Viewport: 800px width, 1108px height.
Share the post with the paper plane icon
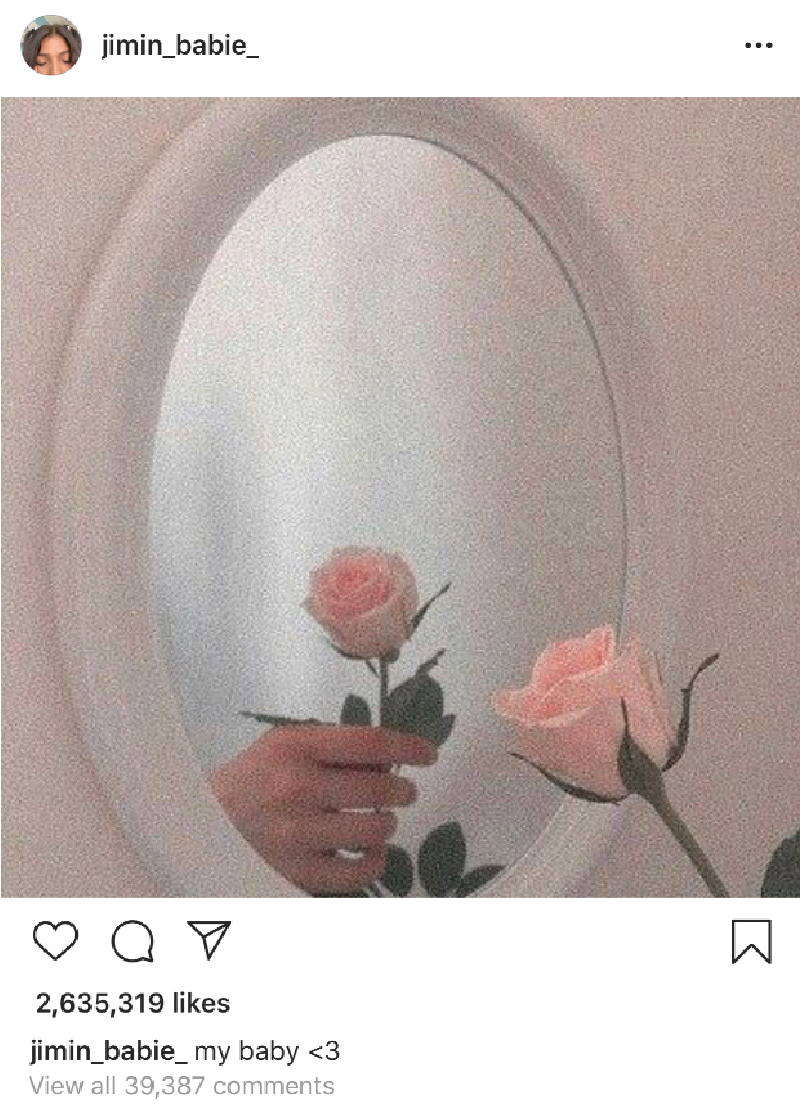[x=209, y=939]
